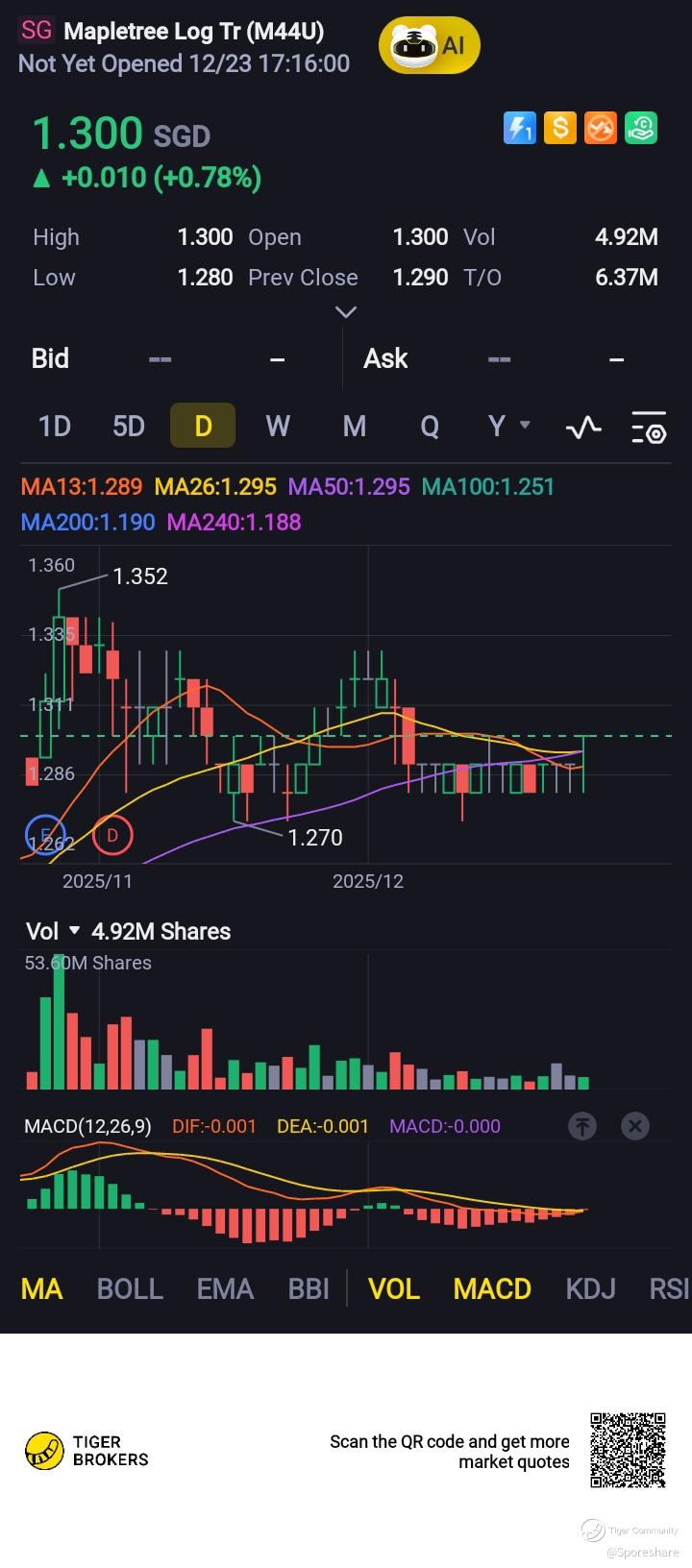Screen dimensions: 692x1568
Task: Move the MACD panel to top
Action: pos(582,1126)
